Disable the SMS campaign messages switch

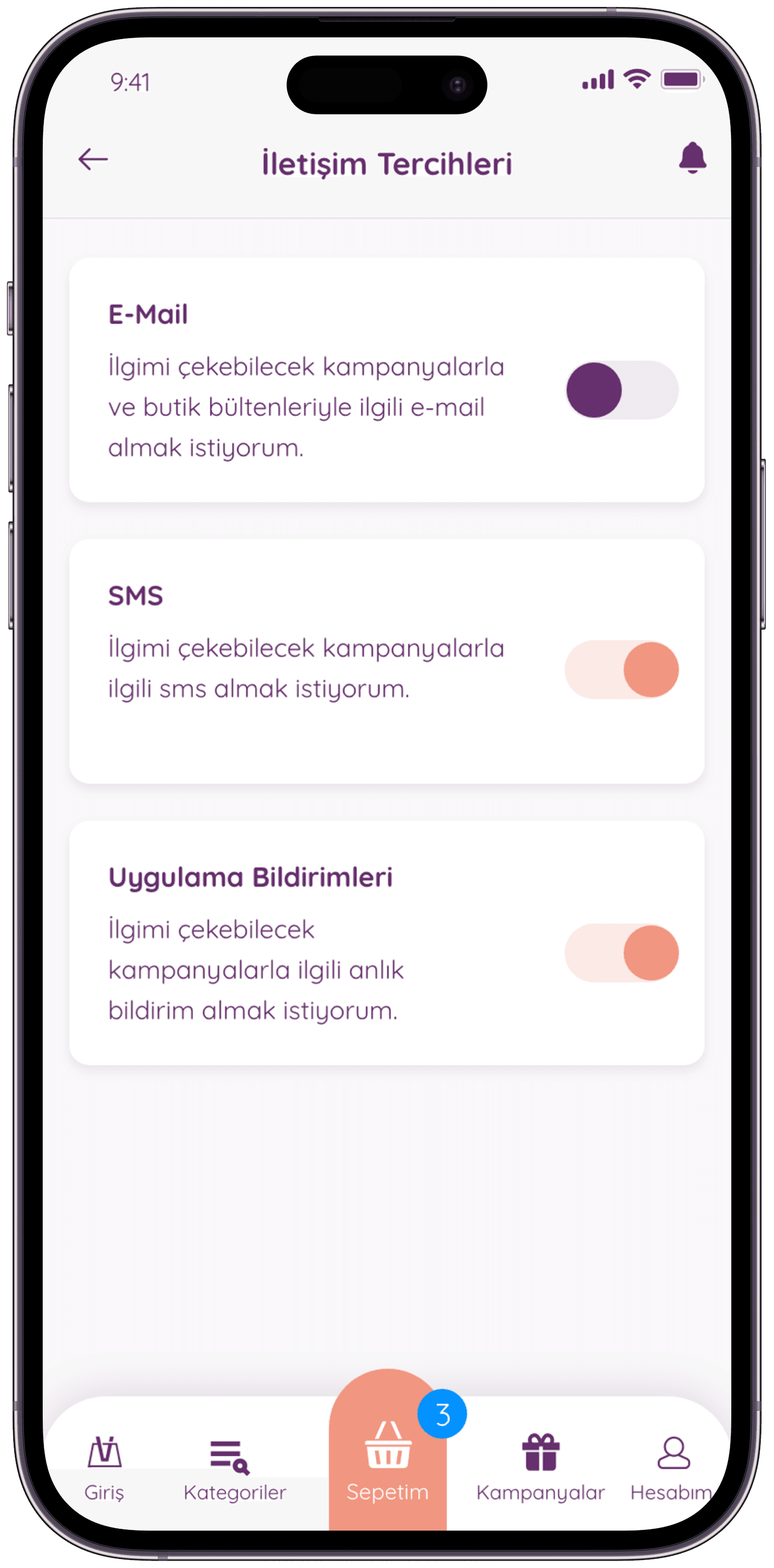(622, 670)
